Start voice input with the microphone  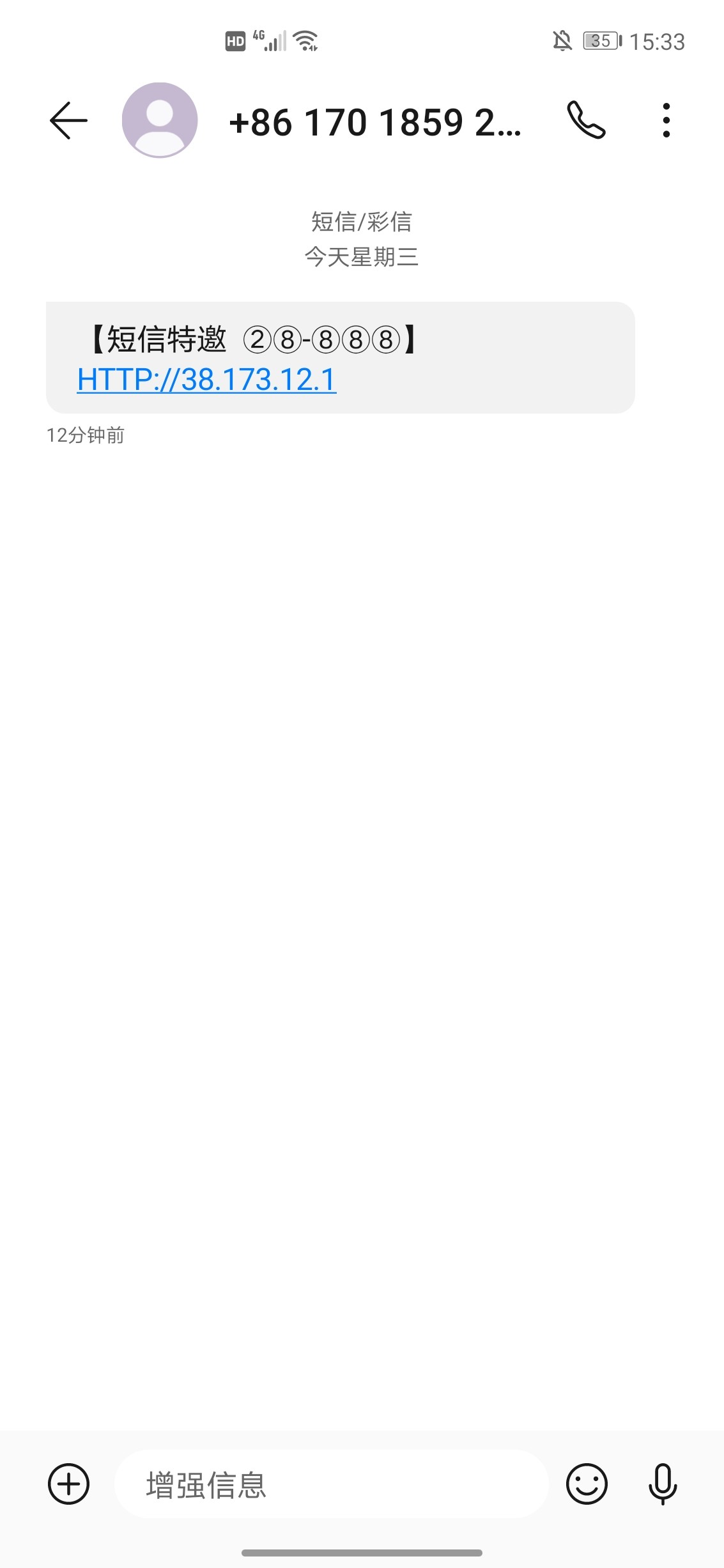663,1484
